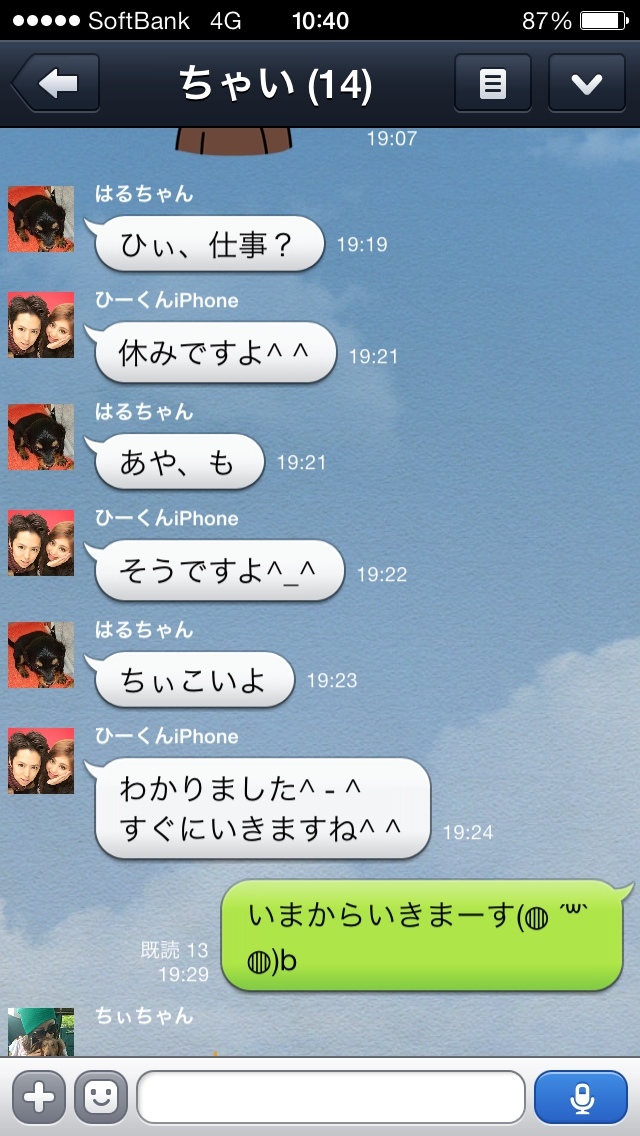Open はるちゃん's avatar beside ひぃ、仕事？
Viewport: 640px width, 1136px height.
tap(41, 218)
